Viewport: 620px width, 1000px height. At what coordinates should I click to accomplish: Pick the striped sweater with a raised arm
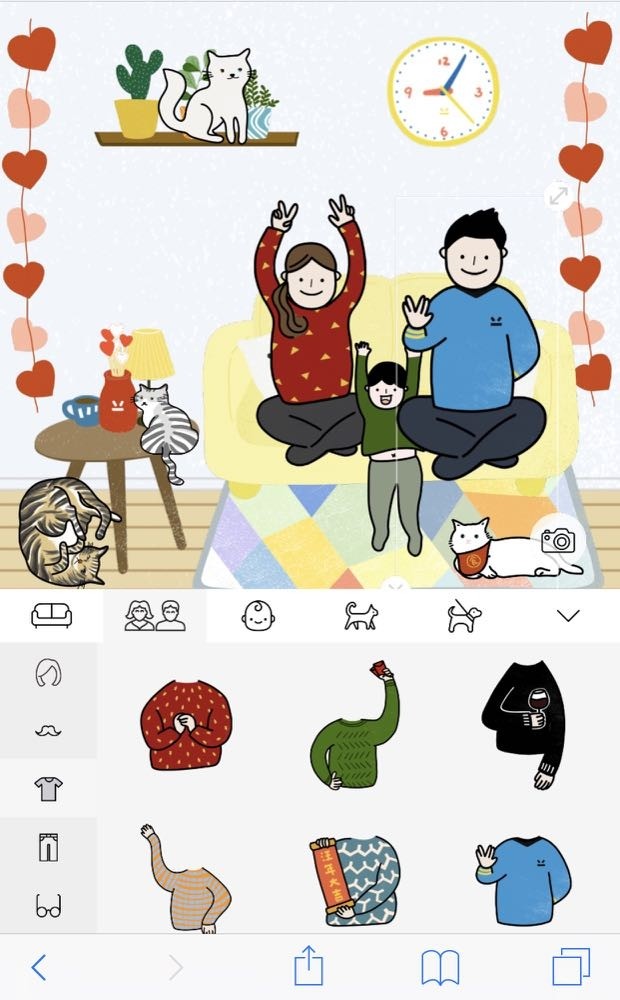(186, 880)
